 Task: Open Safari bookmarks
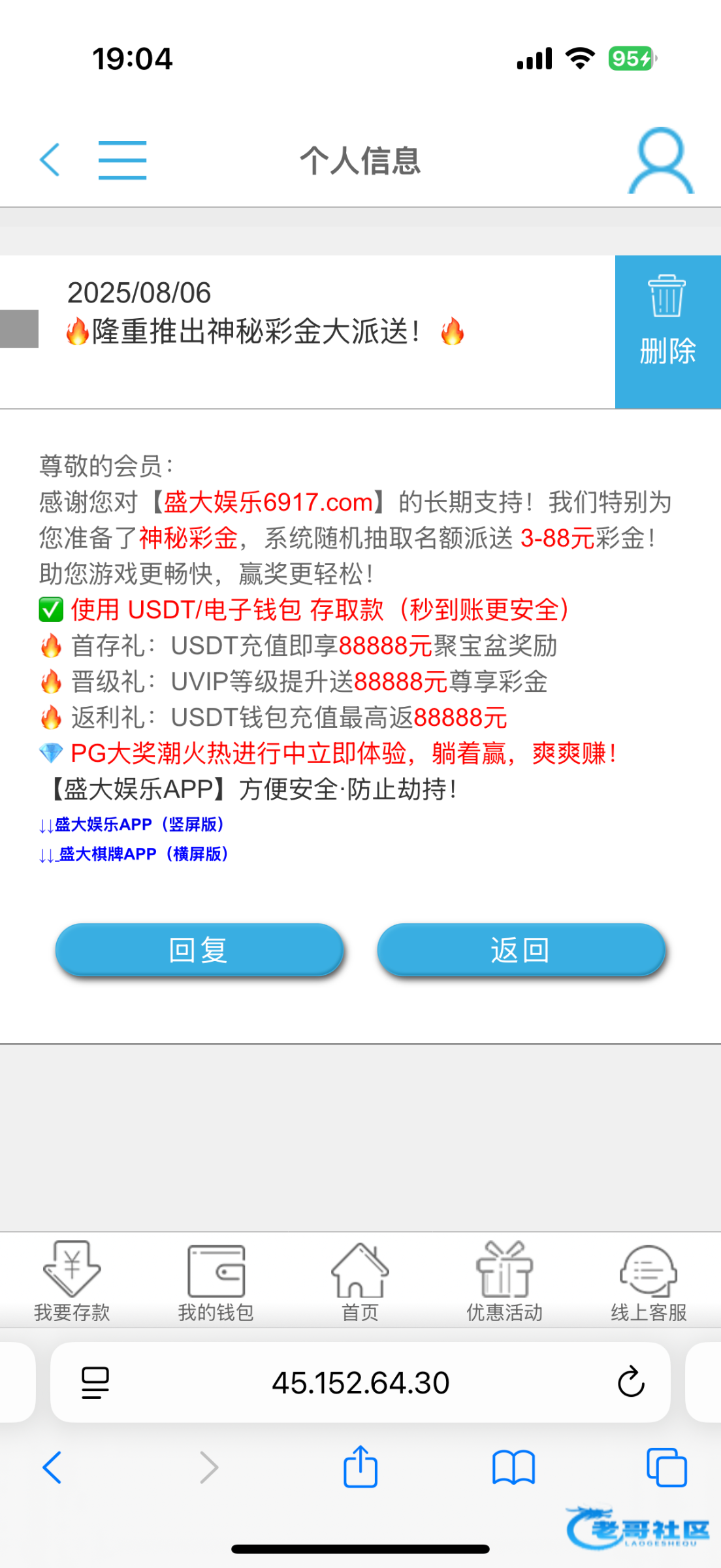pos(514,1468)
